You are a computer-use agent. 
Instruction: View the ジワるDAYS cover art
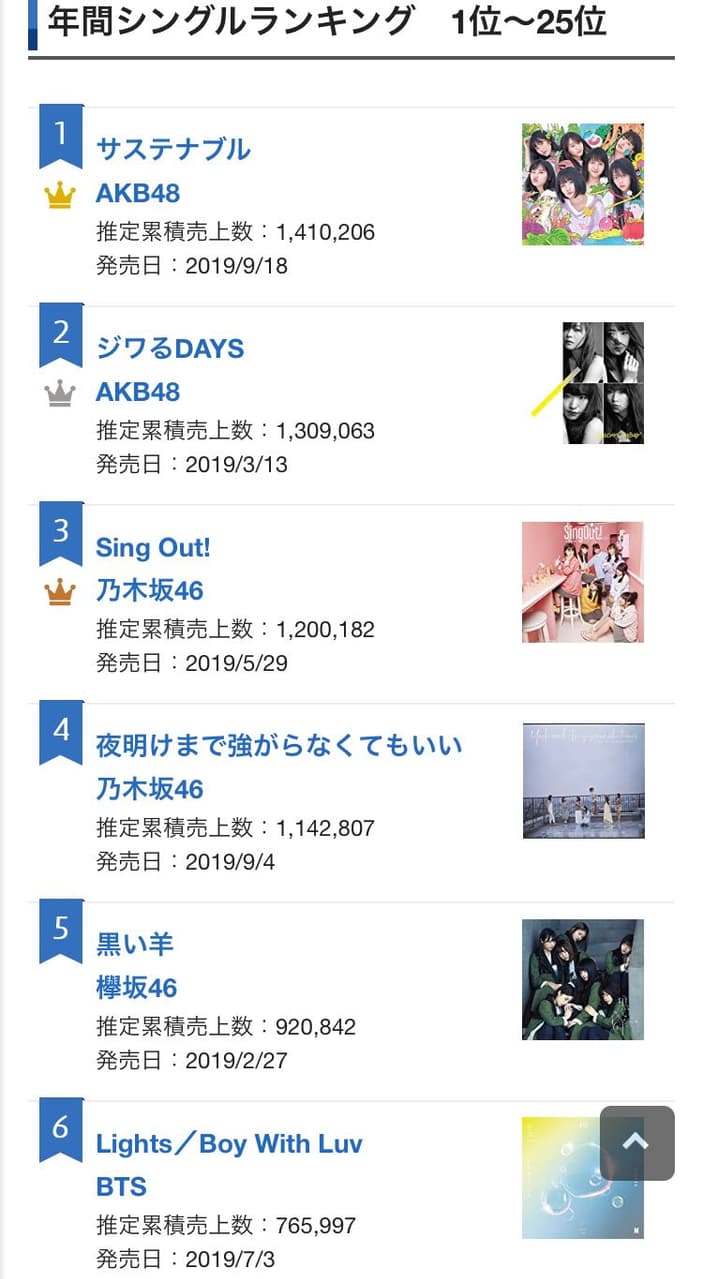click(x=587, y=383)
